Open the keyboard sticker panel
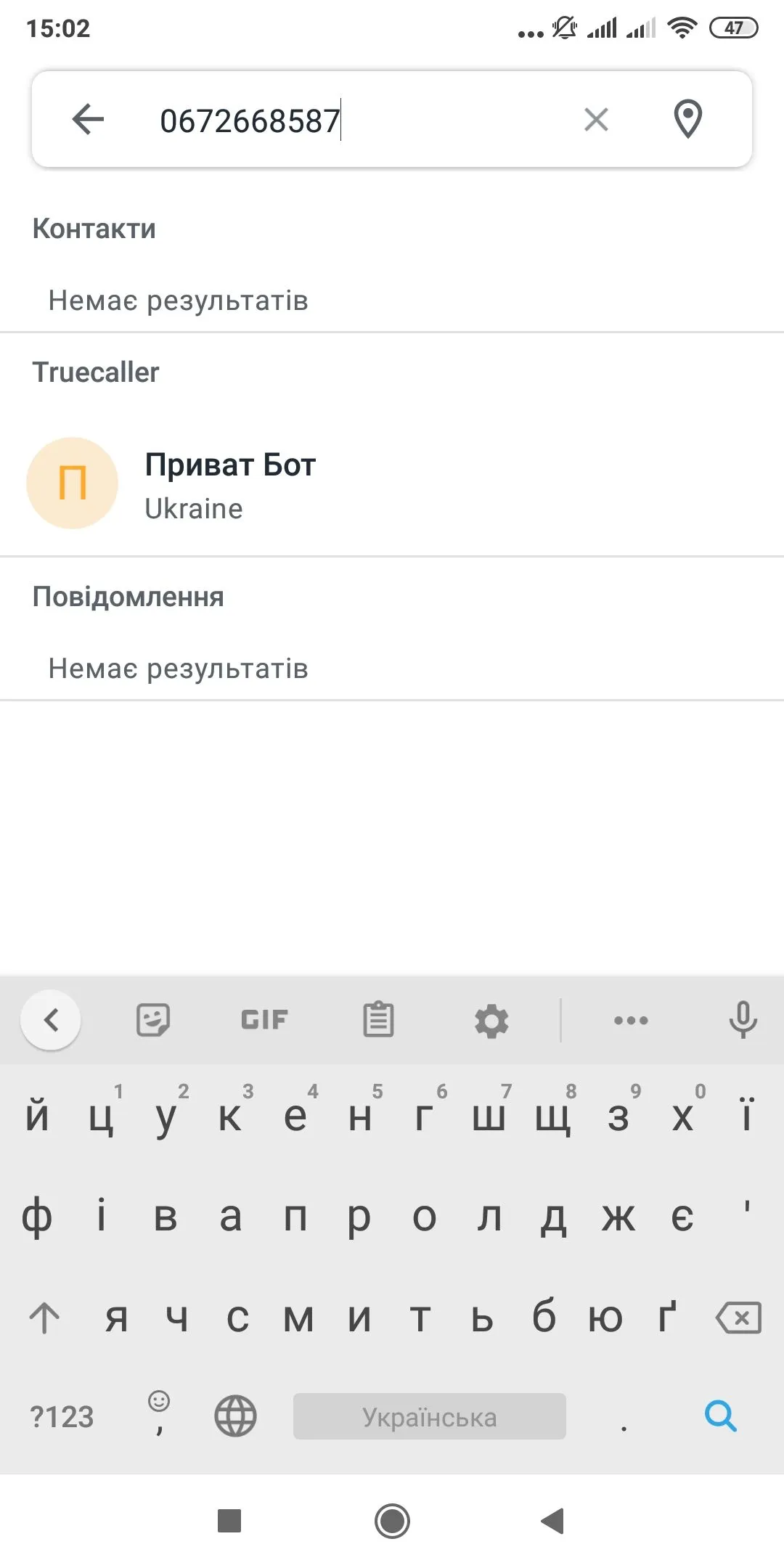 pyautogui.click(x=153, y=1020)
